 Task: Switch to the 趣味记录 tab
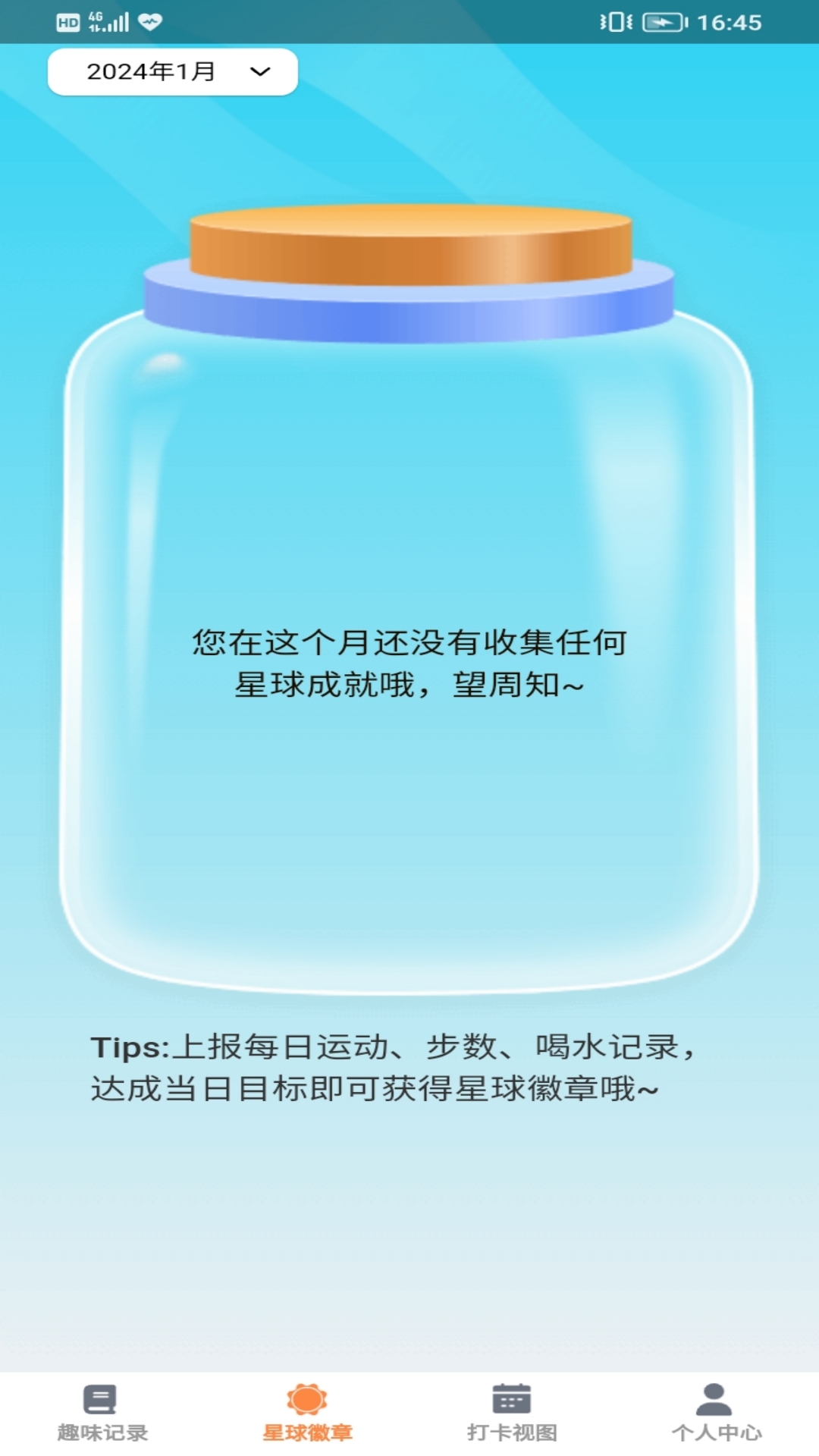pyautogui.click(x=102, y=1412)
